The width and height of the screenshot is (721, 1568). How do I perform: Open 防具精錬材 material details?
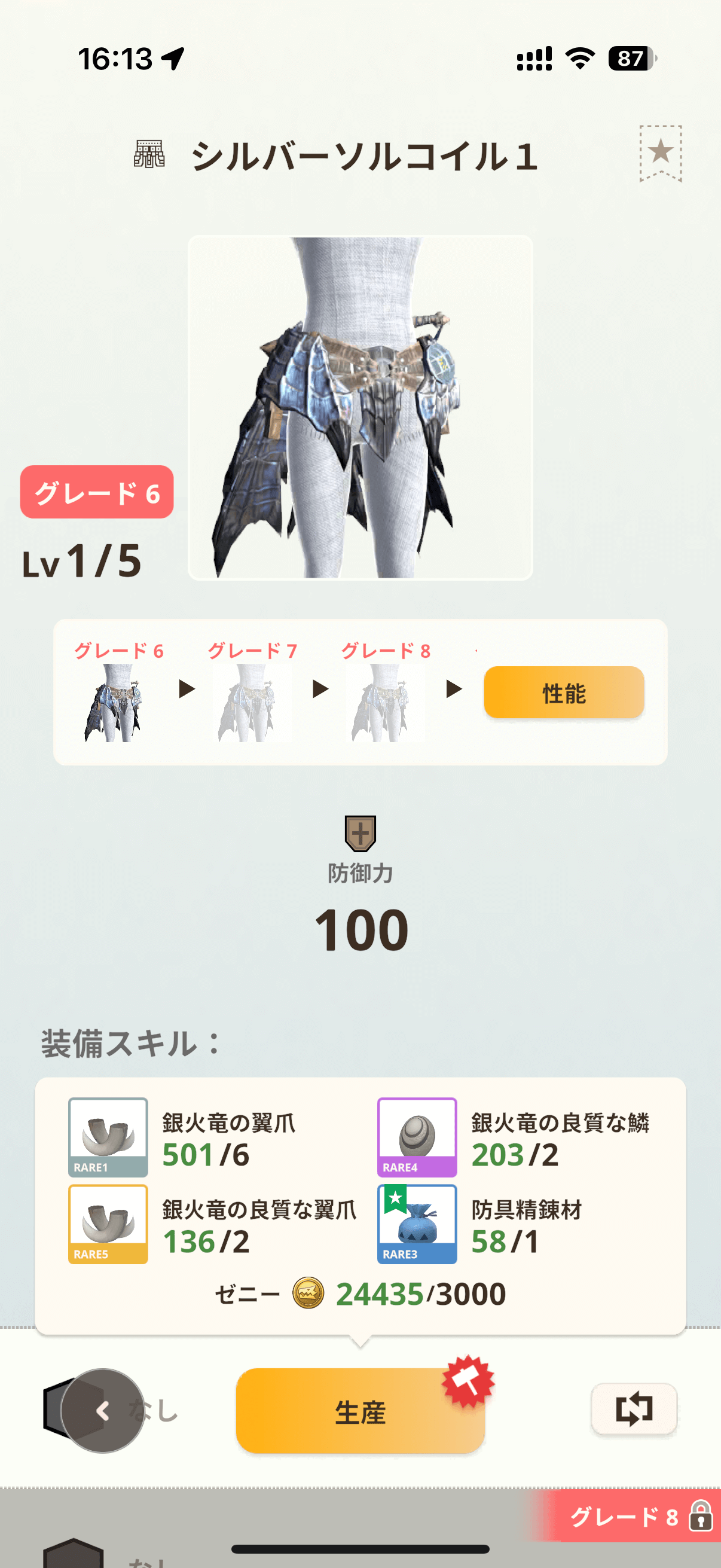pos(417,1224)
